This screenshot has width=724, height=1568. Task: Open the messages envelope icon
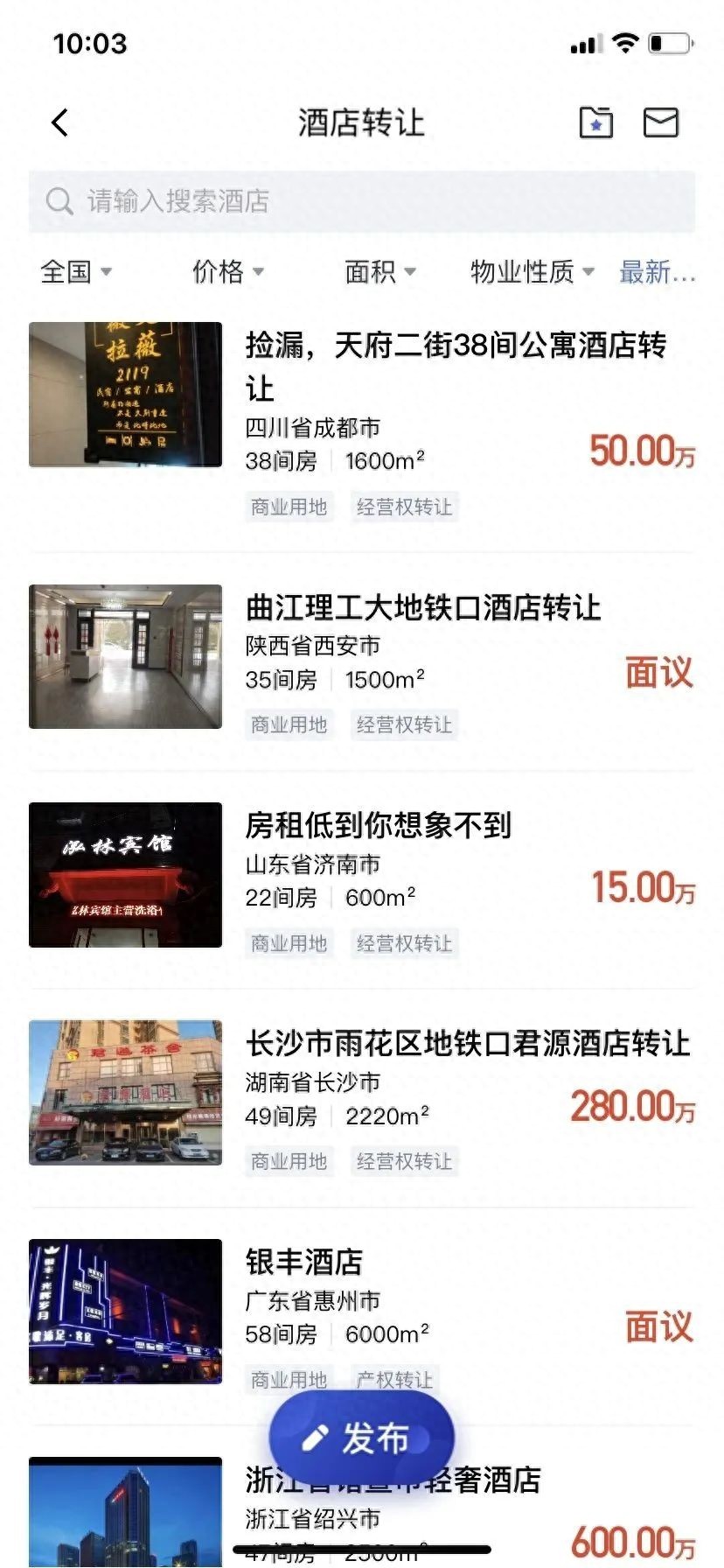[660, 122]
